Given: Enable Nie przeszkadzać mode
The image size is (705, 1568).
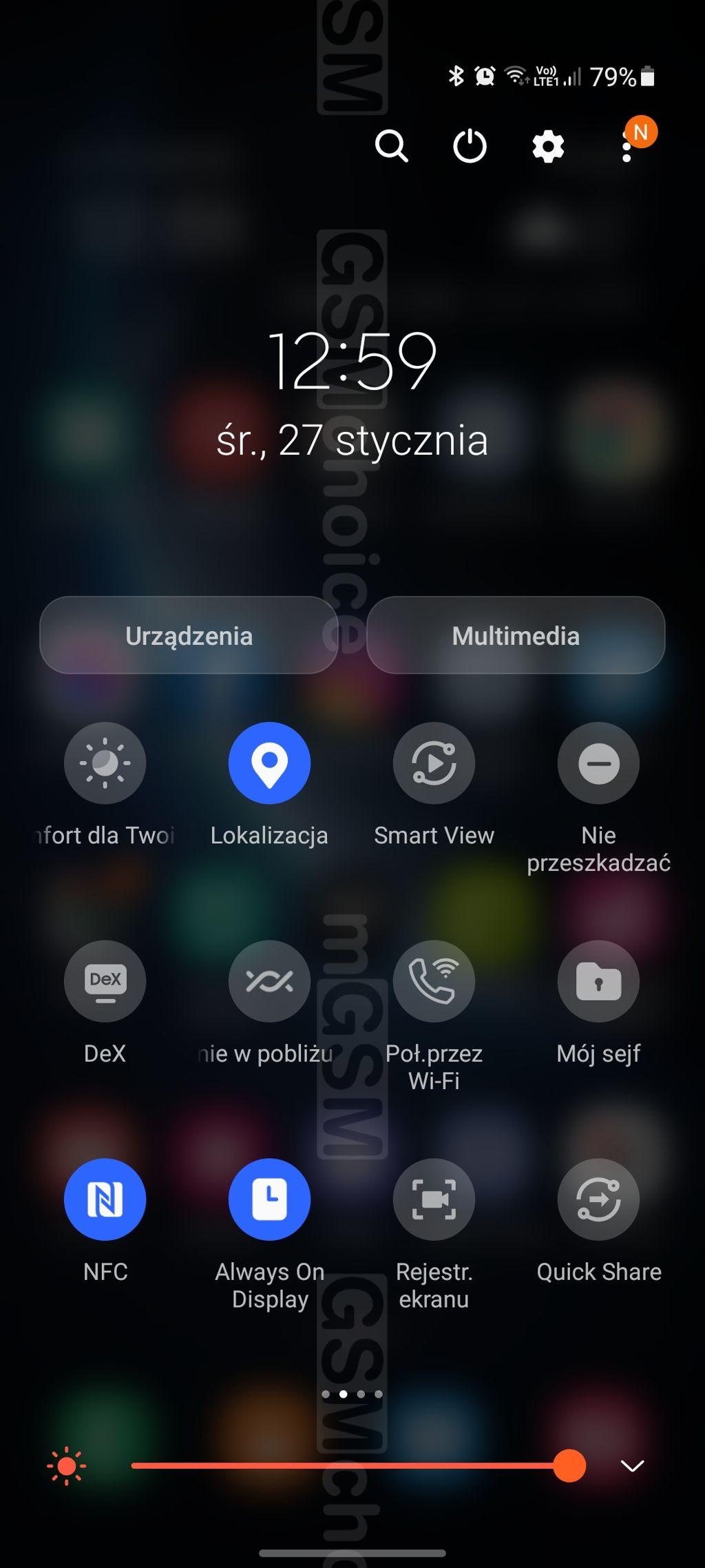Looking at the screenshot, I should [598, 763].
